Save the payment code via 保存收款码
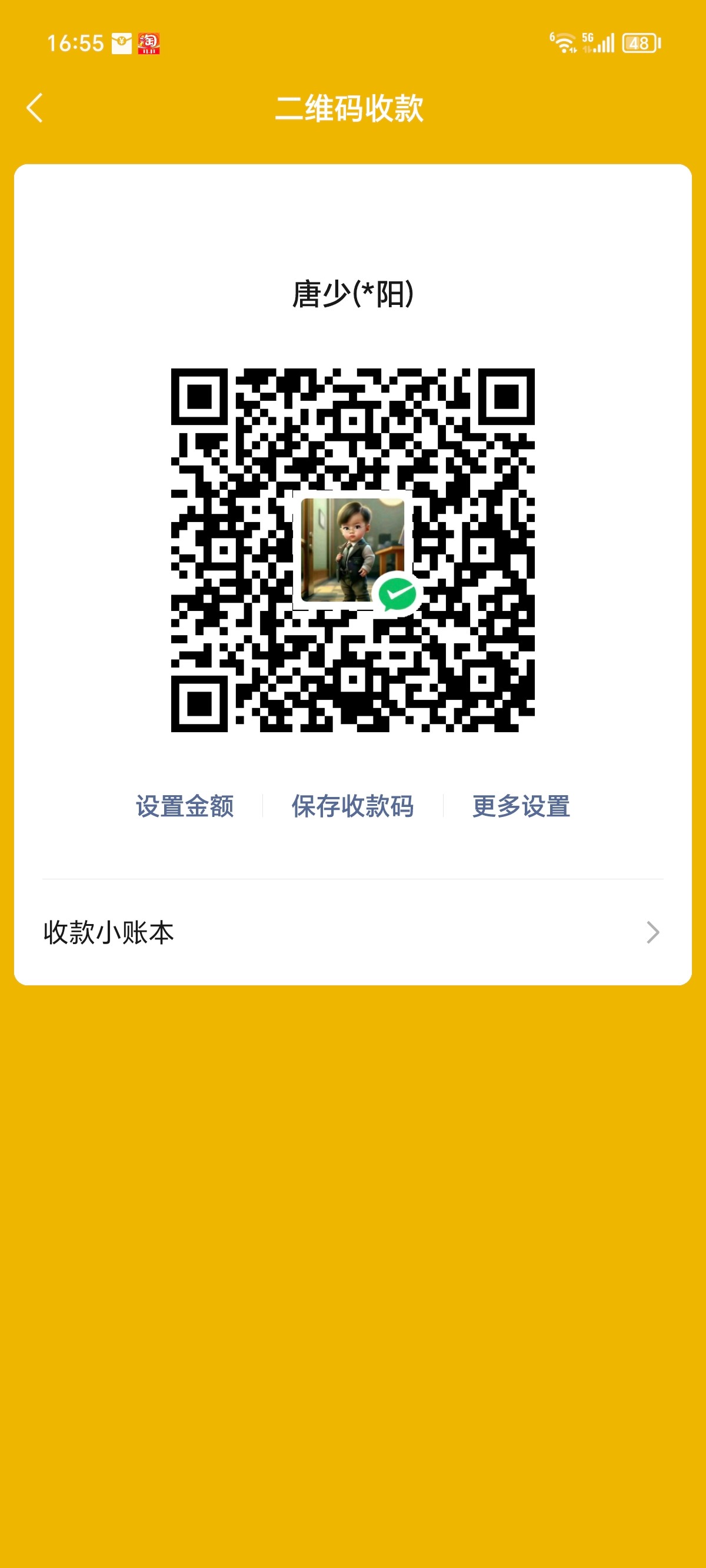The width and height of the screenshot is (706, 1568). pyautogui.click(x=352, y=806)
